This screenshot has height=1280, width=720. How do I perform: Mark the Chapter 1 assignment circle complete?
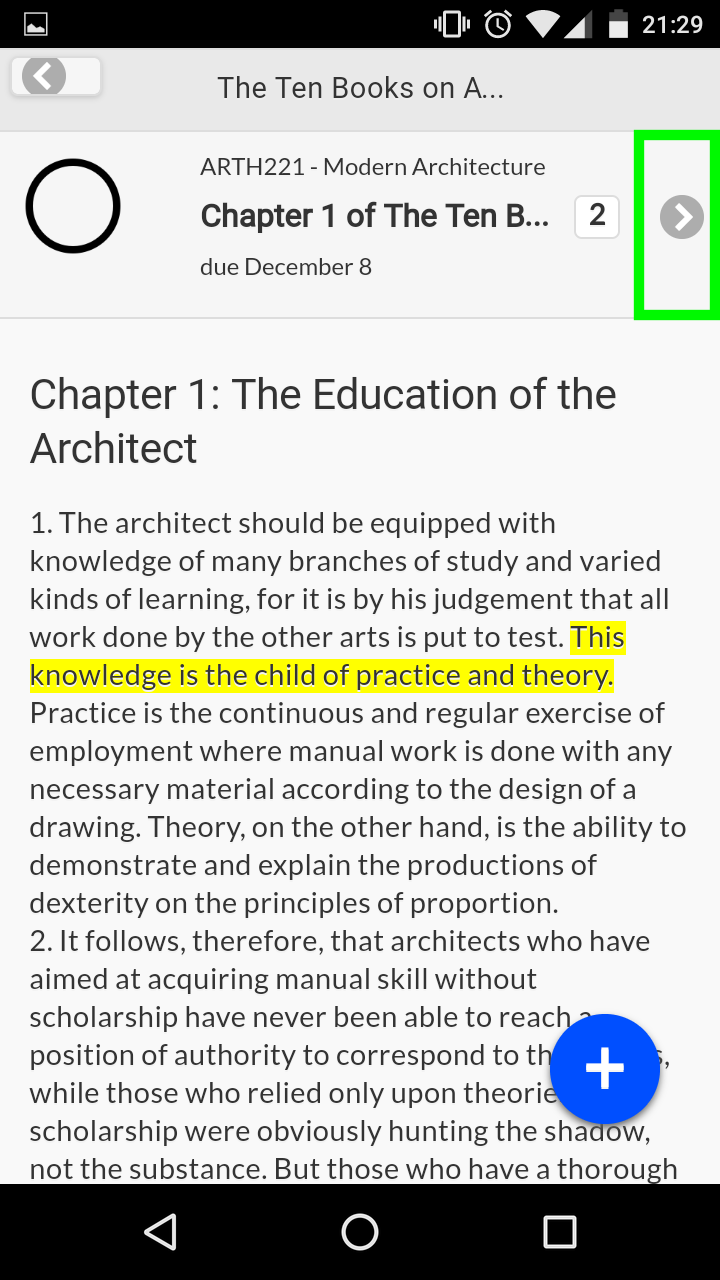[73, 206]
